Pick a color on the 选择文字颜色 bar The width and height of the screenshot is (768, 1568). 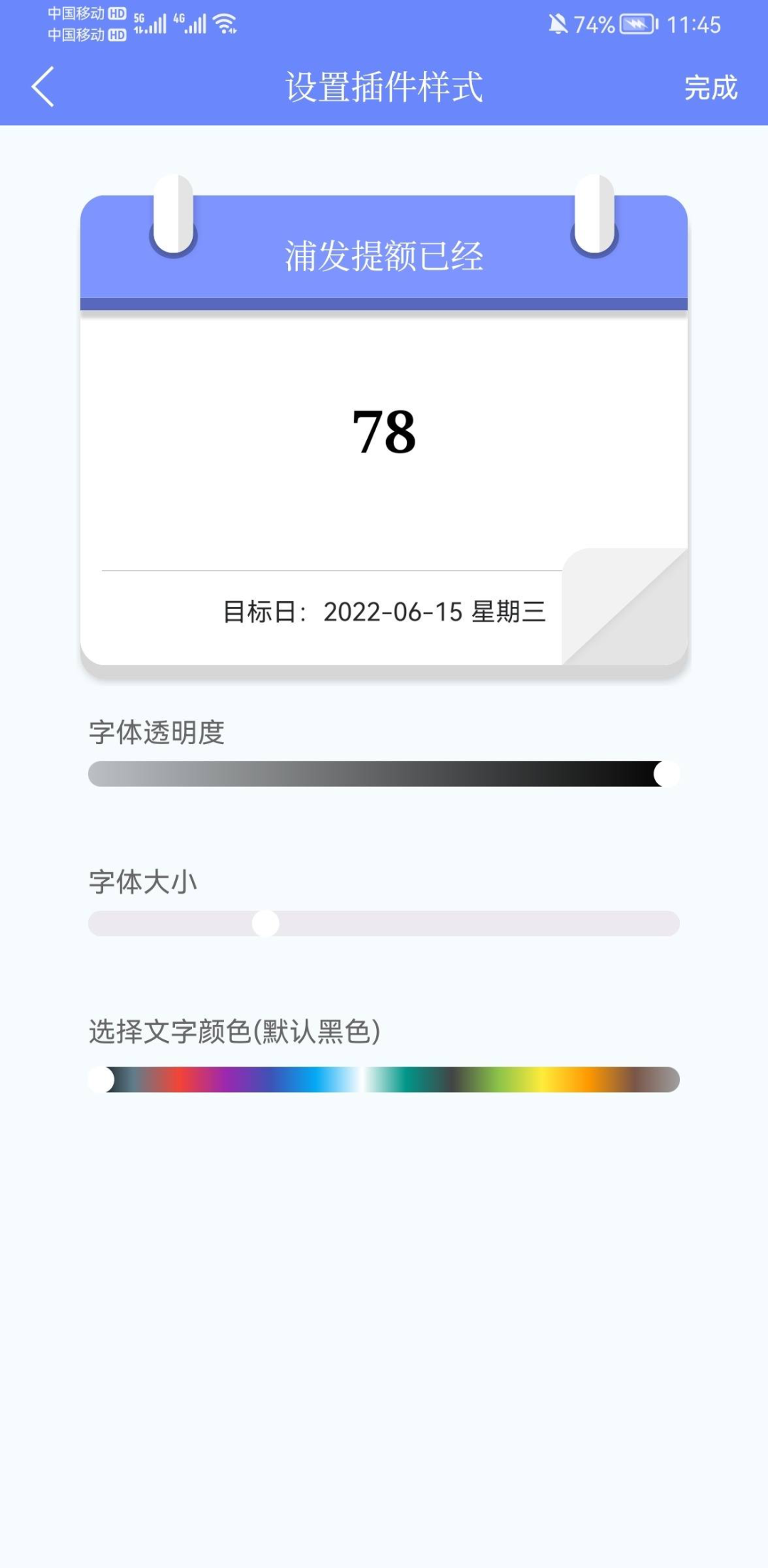click(384, 1079)
